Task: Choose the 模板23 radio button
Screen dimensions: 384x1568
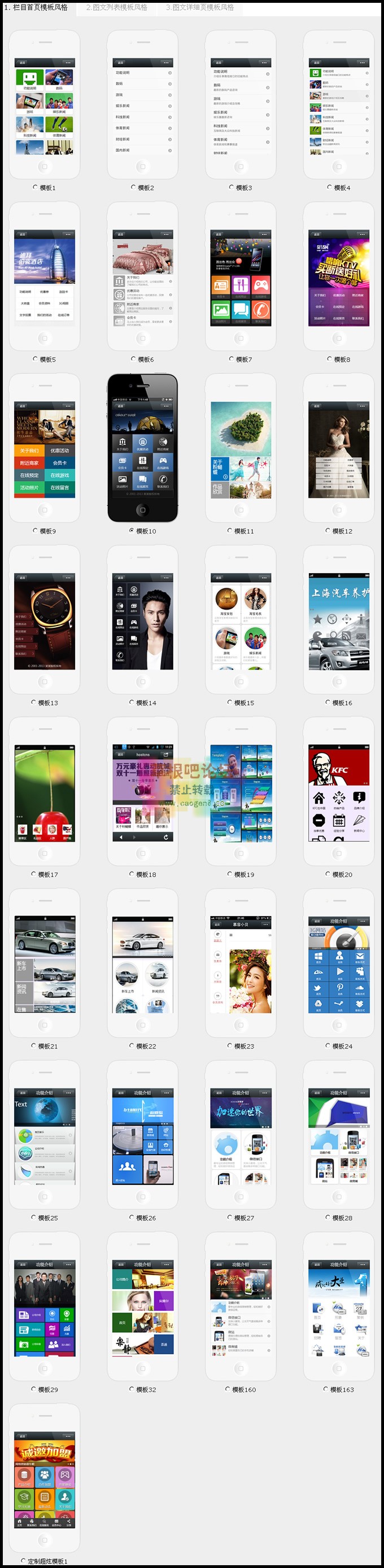Action: tap(229, 1046)
